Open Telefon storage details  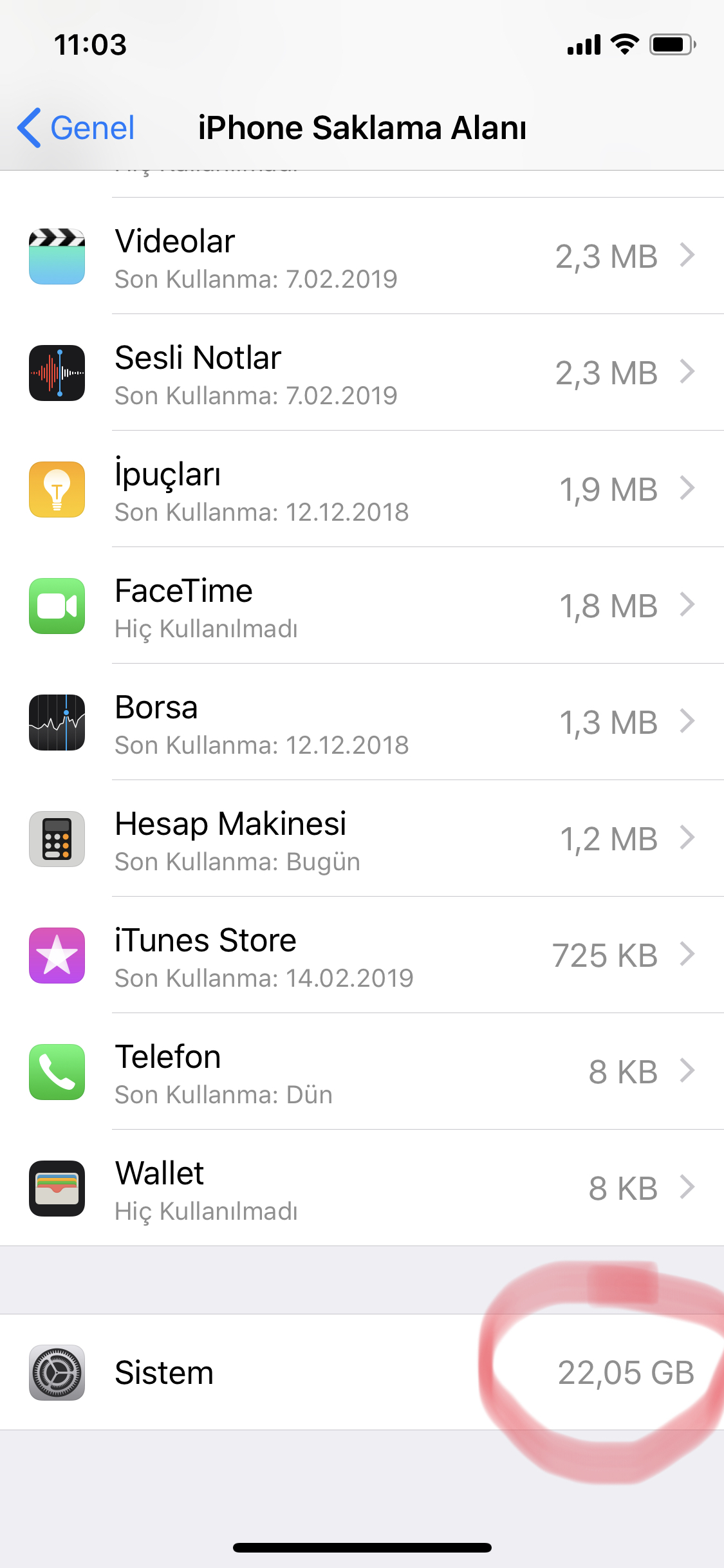(362, 1072)
